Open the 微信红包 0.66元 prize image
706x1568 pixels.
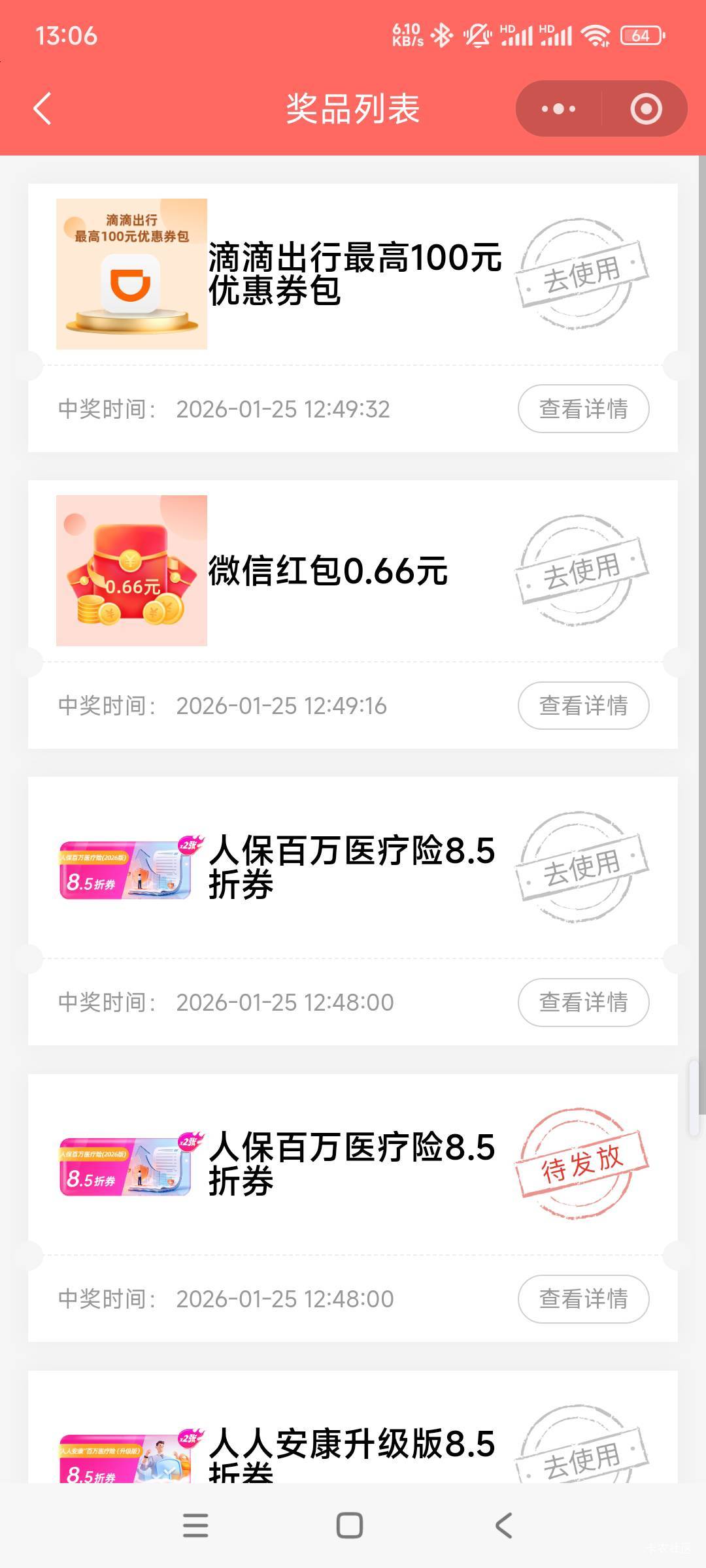click(x=131, y=570)
